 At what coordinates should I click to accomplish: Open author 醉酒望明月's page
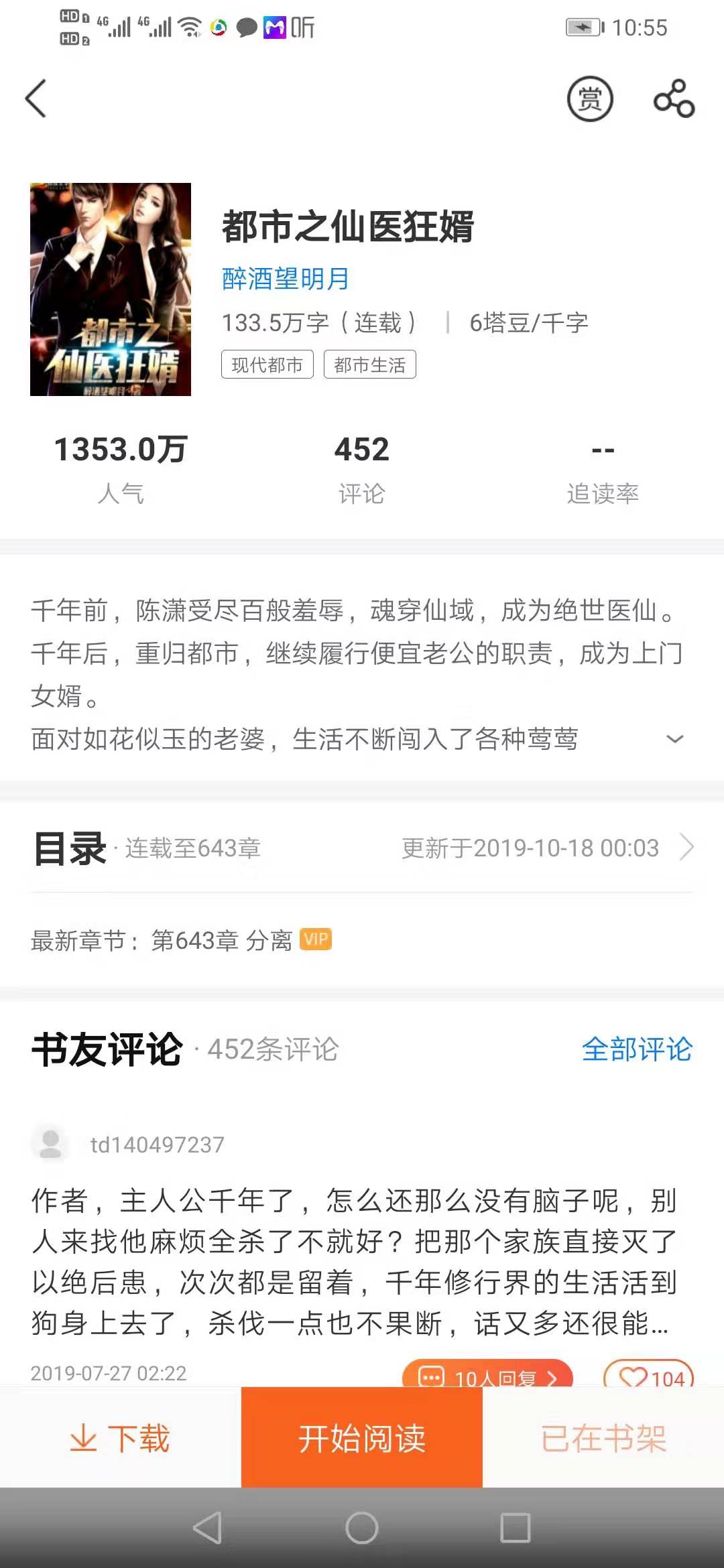pos(286,279)
